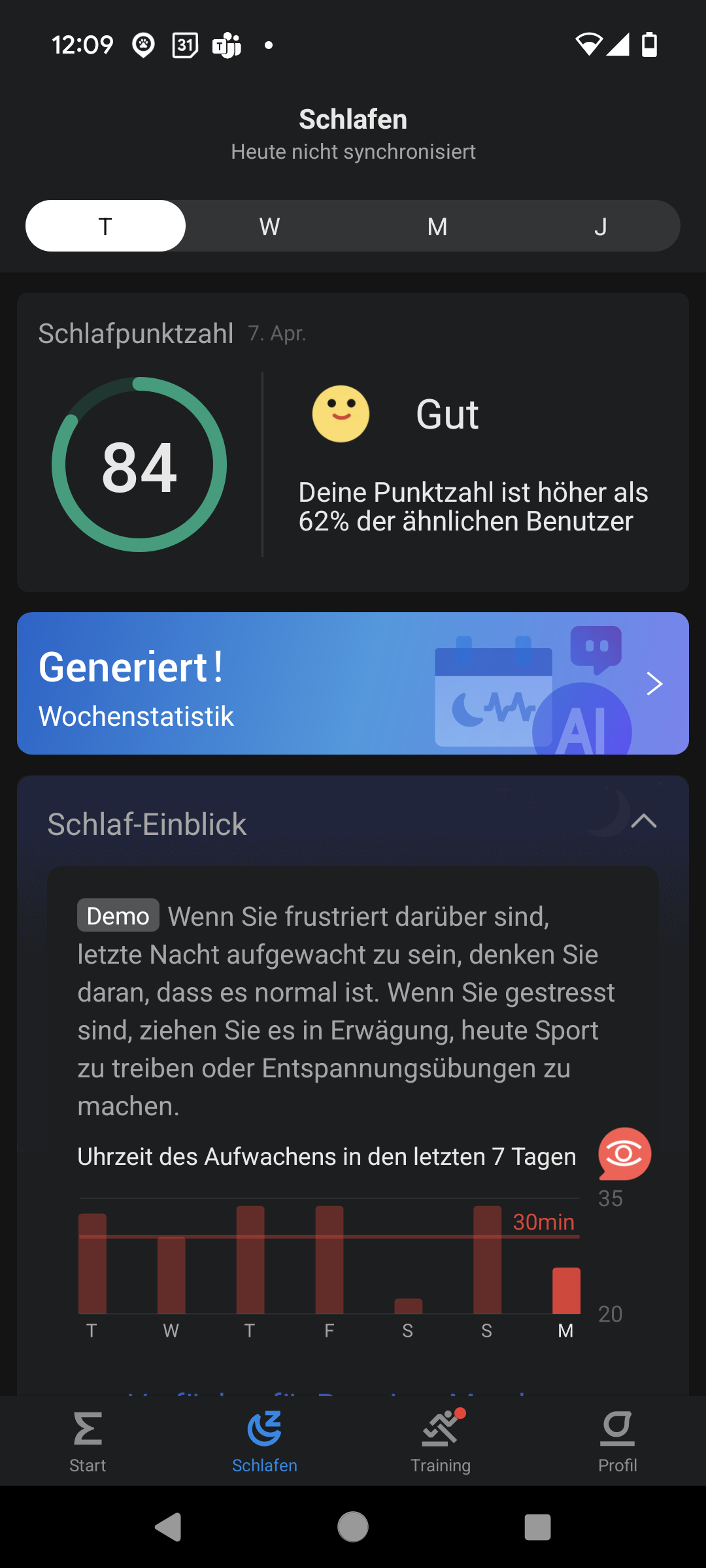Return to the home screen
This screenshot has height=1568, width=706.
click(353, 1527)
